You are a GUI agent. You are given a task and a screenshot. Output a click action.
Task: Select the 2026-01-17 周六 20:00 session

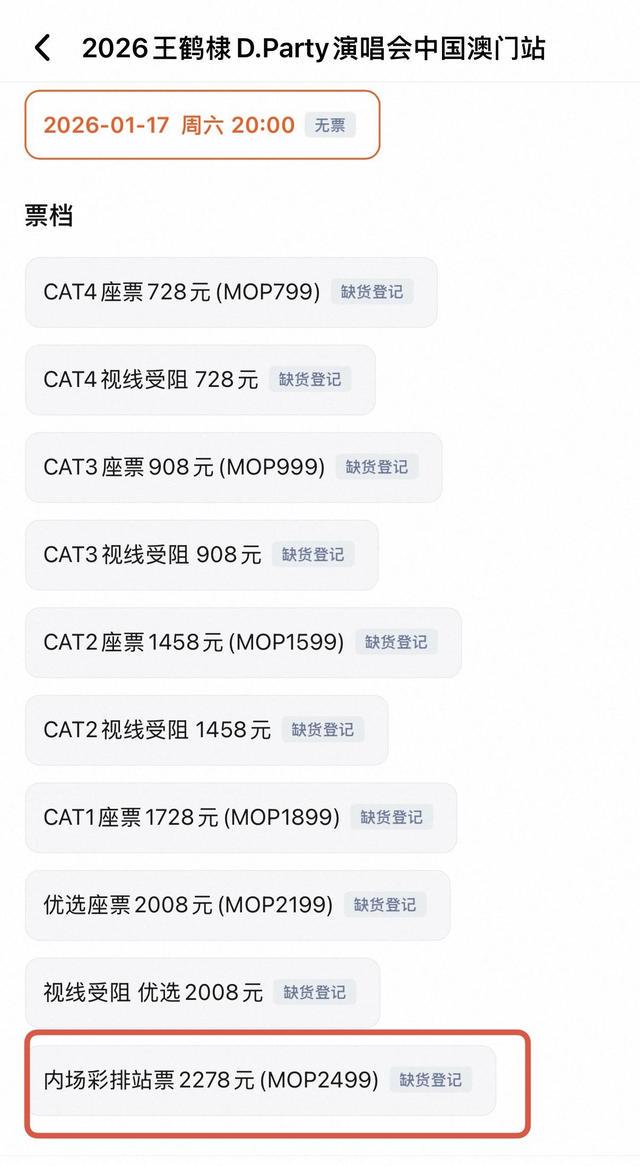pos(202,125)
